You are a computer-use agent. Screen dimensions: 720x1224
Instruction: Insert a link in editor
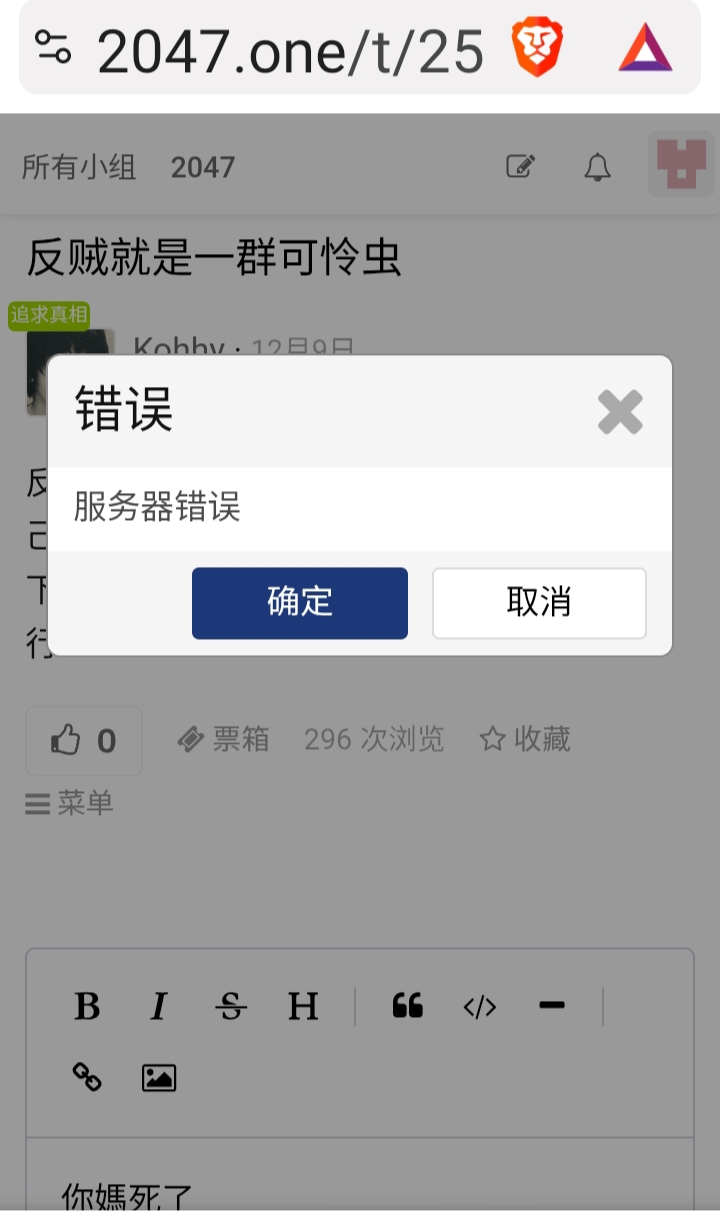tap(87, 1077)
